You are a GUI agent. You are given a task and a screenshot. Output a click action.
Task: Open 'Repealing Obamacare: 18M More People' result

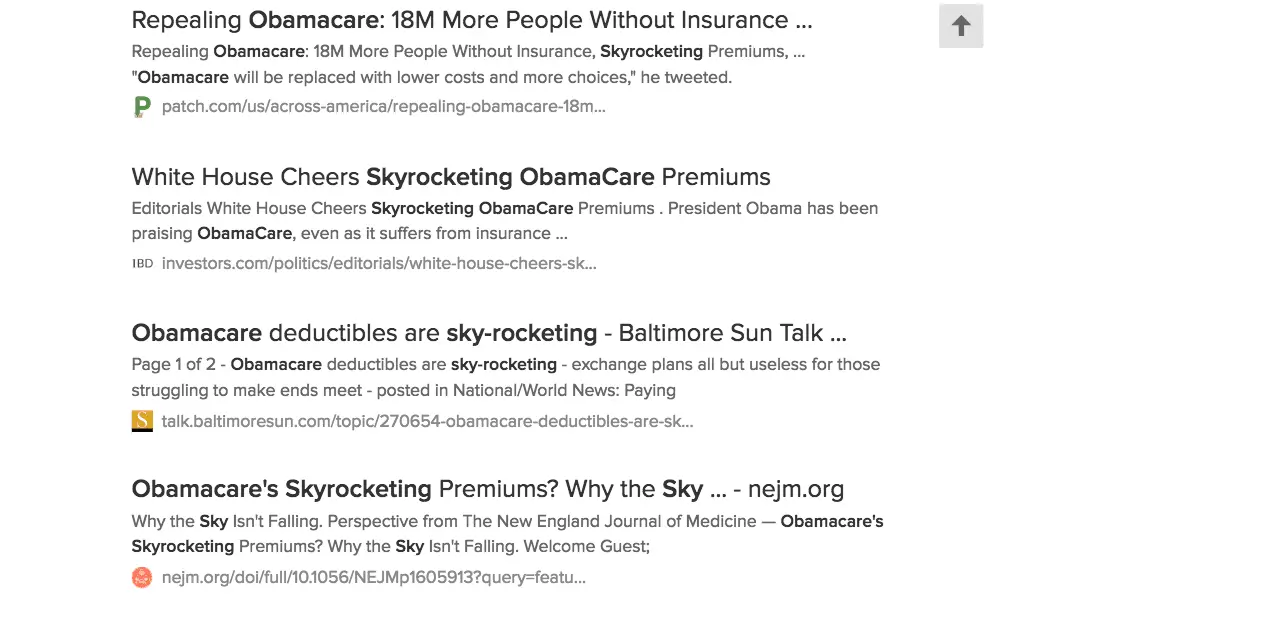click(471, 20)
